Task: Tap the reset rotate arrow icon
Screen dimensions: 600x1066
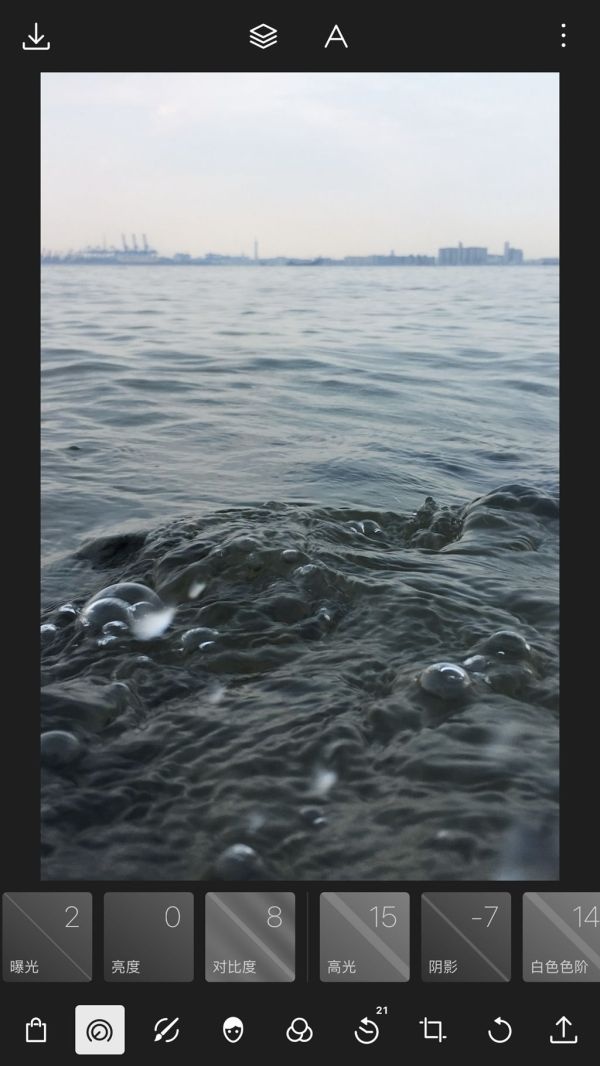Action: [x=499, y=1030]
